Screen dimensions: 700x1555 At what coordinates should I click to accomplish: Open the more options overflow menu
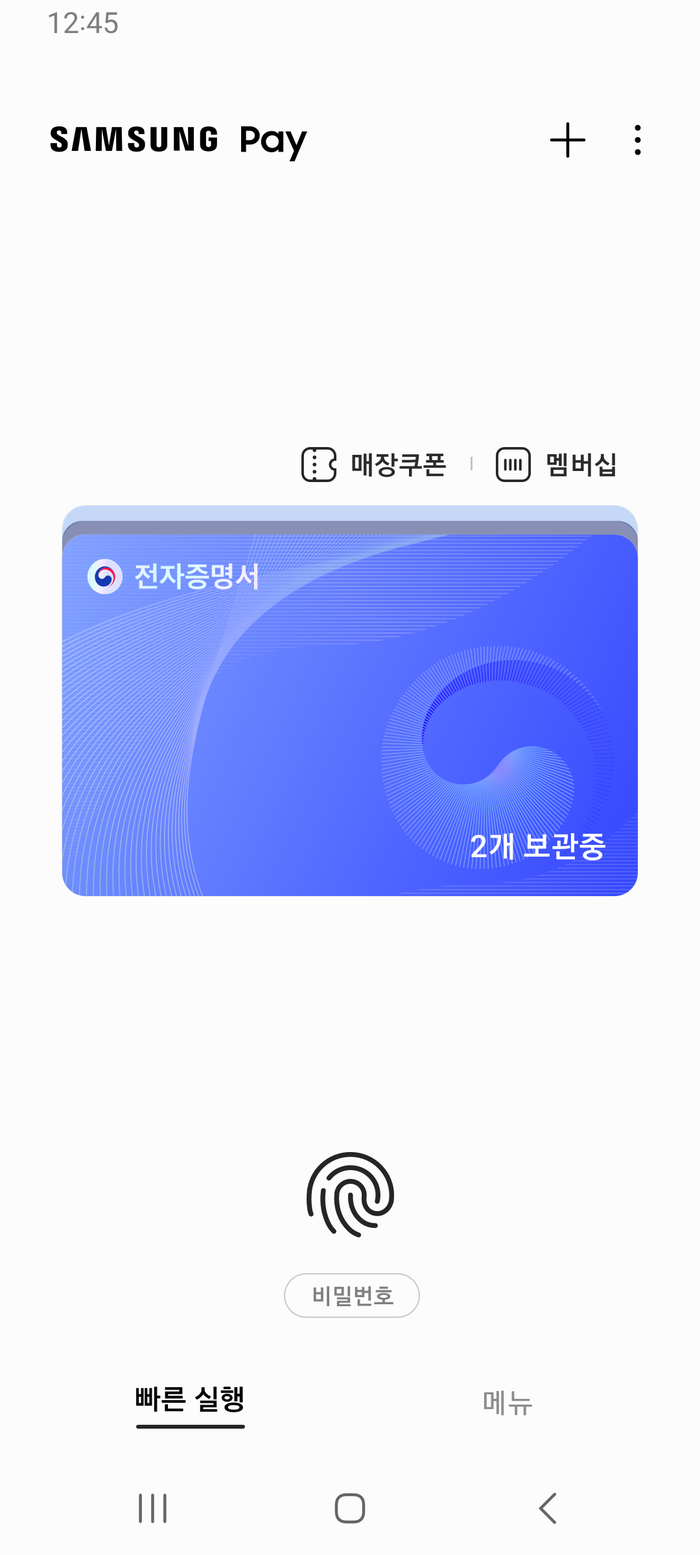coord(637,140)
